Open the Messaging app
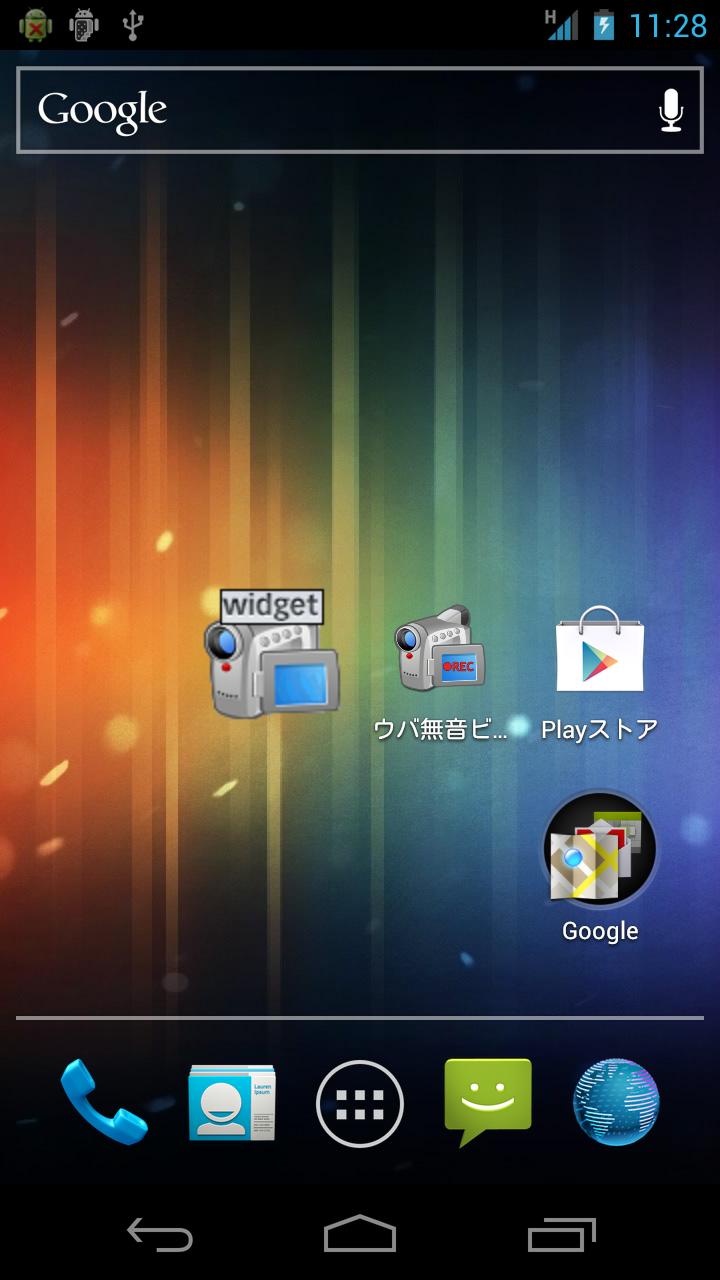This screenshot has width=720, height=1280. (488, 1101)
